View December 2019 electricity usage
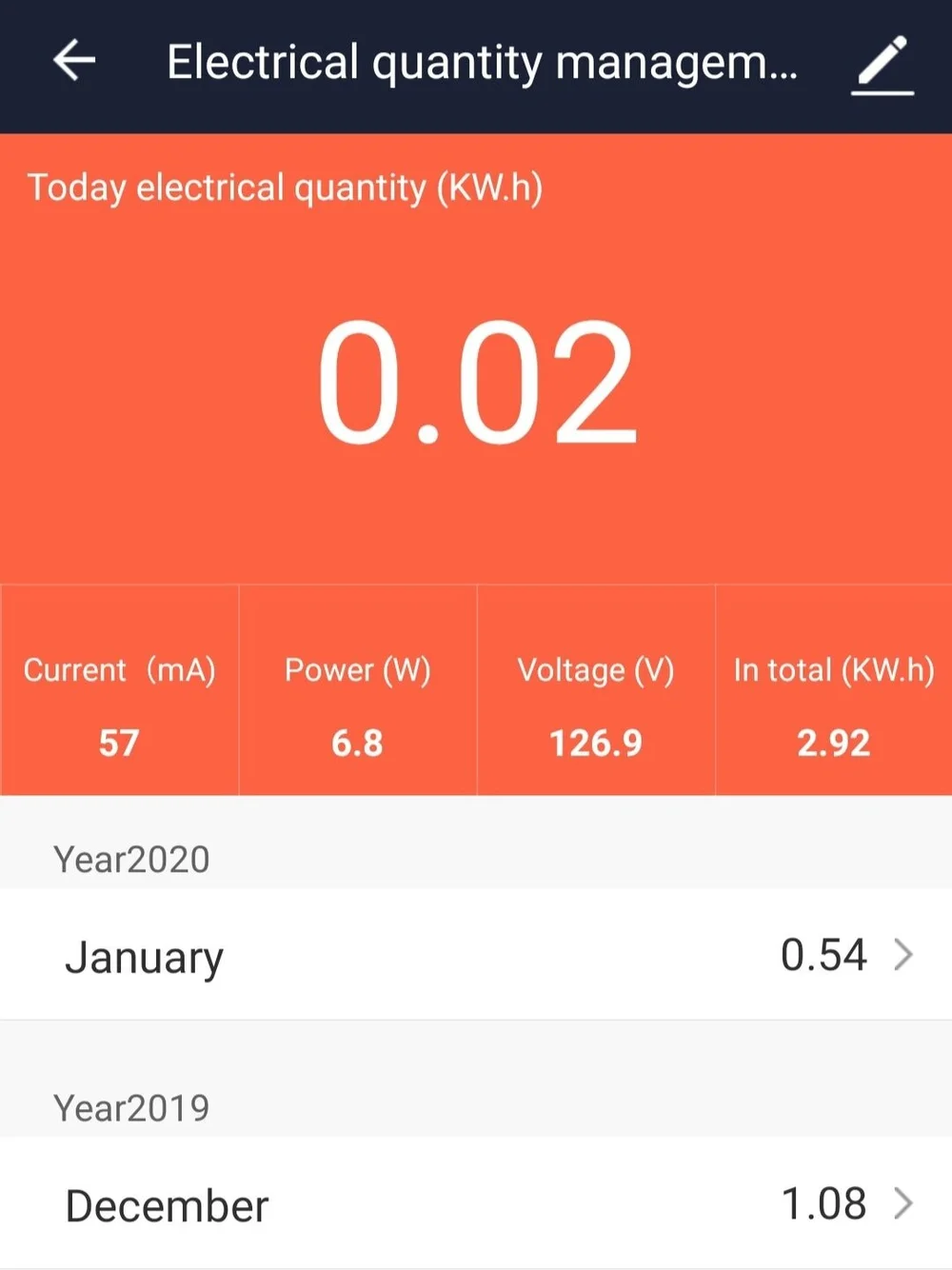Viewport: 952px width, 1270px height. pyautogui.click(x=476, y=1204)
